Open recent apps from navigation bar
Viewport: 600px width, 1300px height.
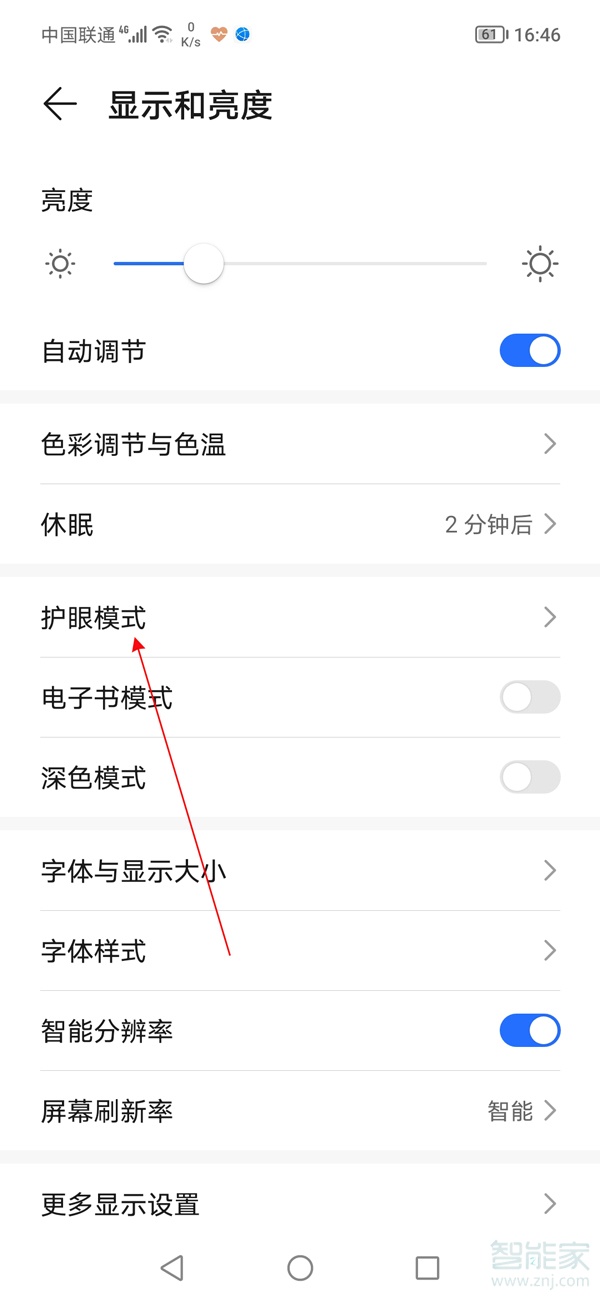[x=427, y=1268]
